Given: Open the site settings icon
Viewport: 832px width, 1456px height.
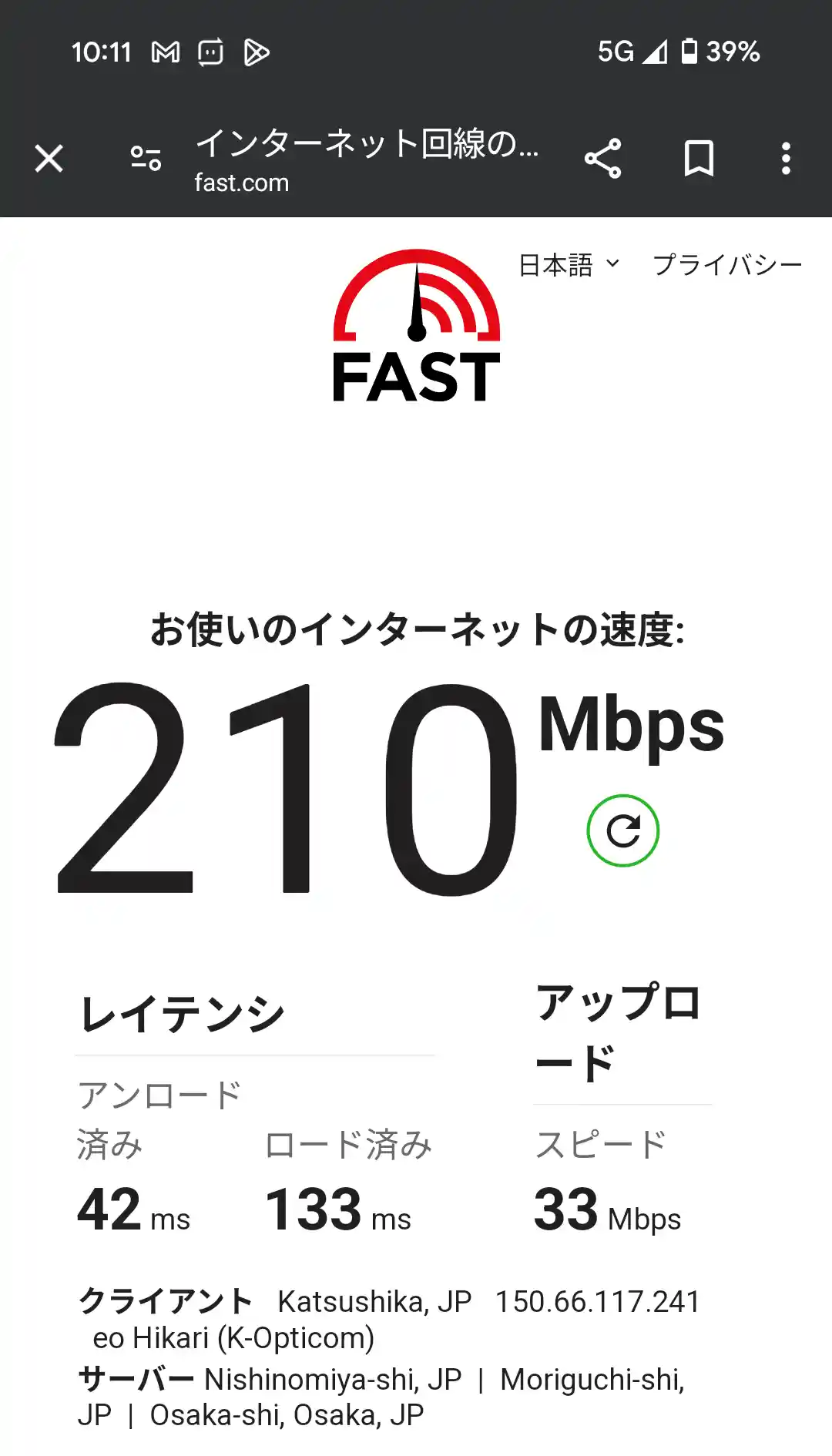Looking at the screenshot, I should click(x=146, y=159).
